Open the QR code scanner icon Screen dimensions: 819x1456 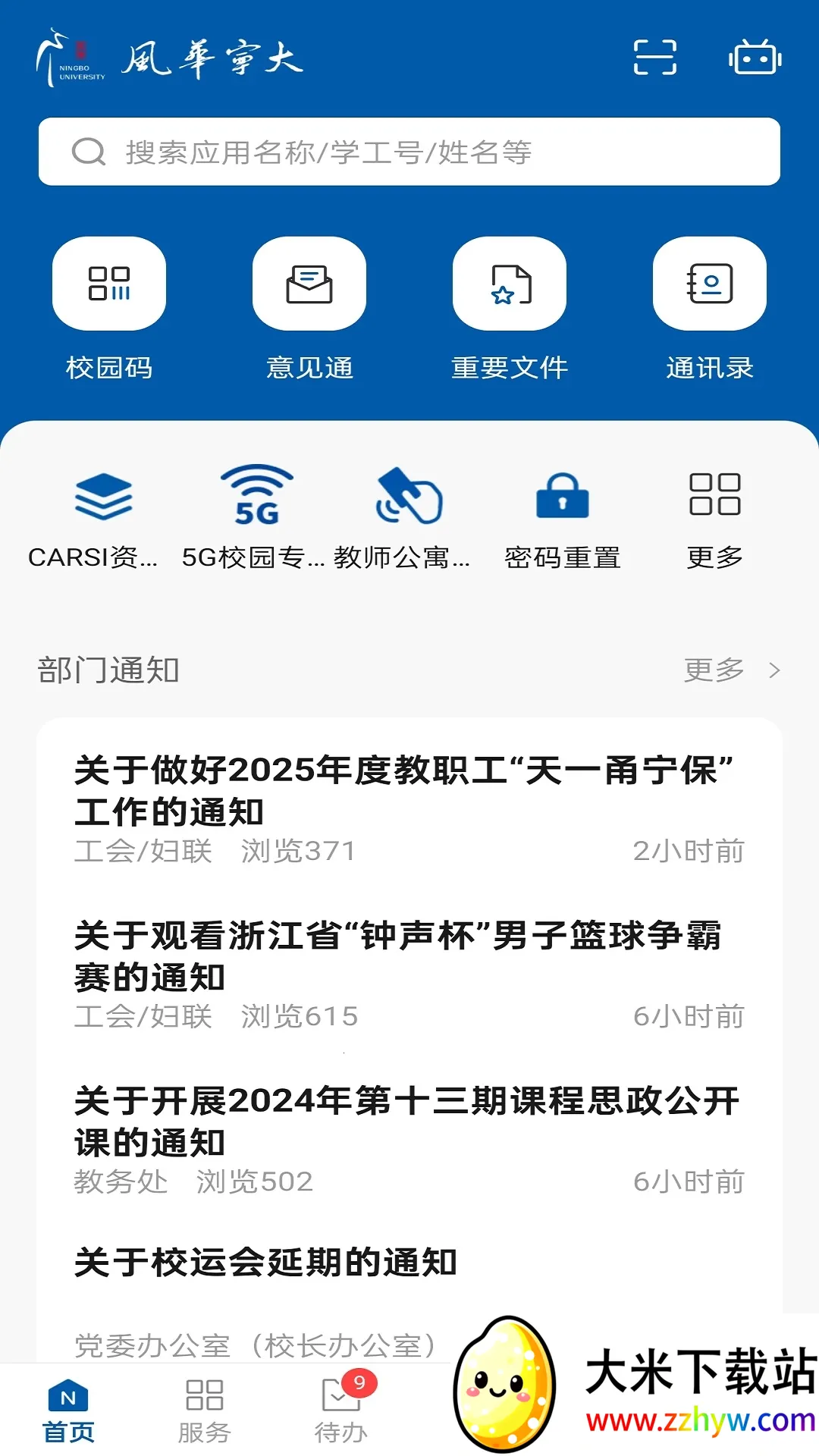(x=655, y=57)
